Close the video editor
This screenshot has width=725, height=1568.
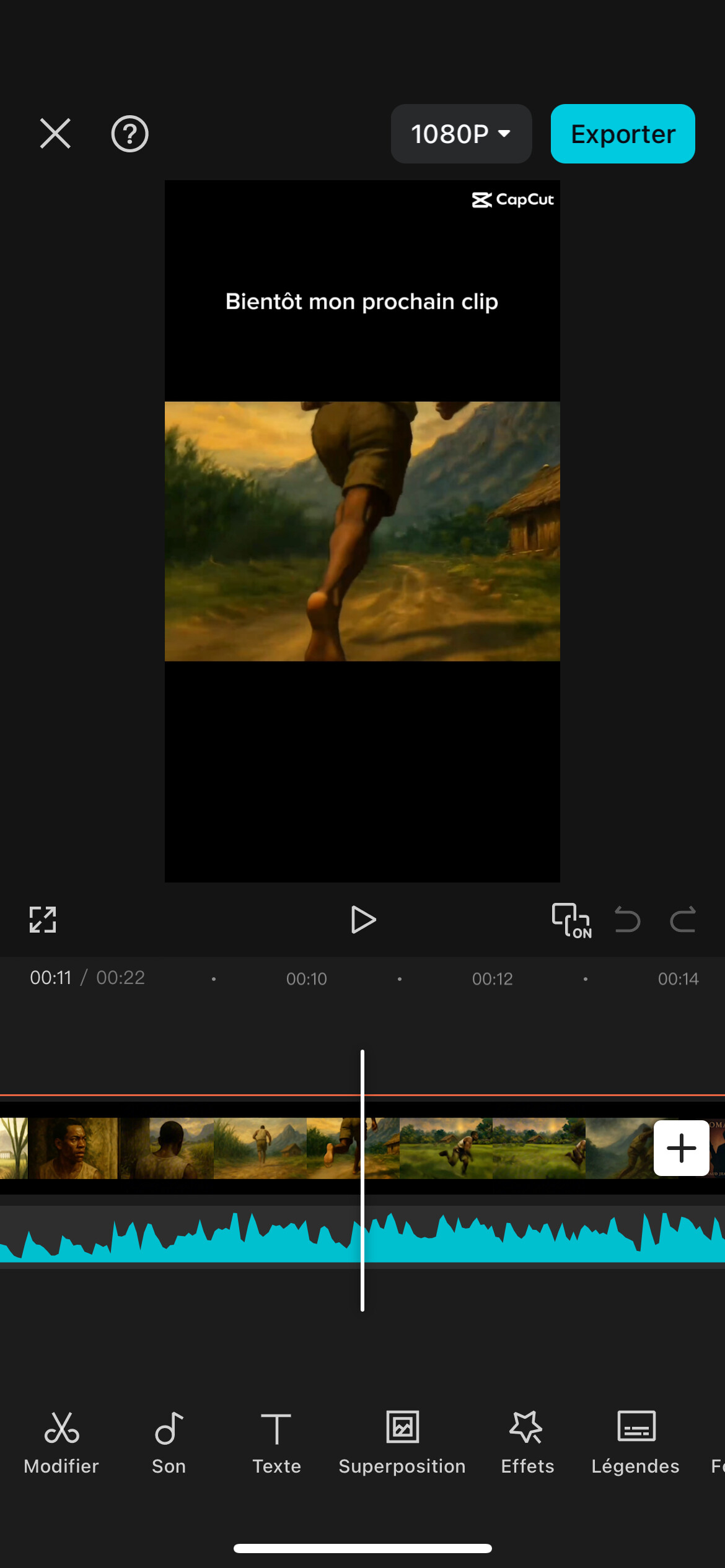(x=55, y=133)
